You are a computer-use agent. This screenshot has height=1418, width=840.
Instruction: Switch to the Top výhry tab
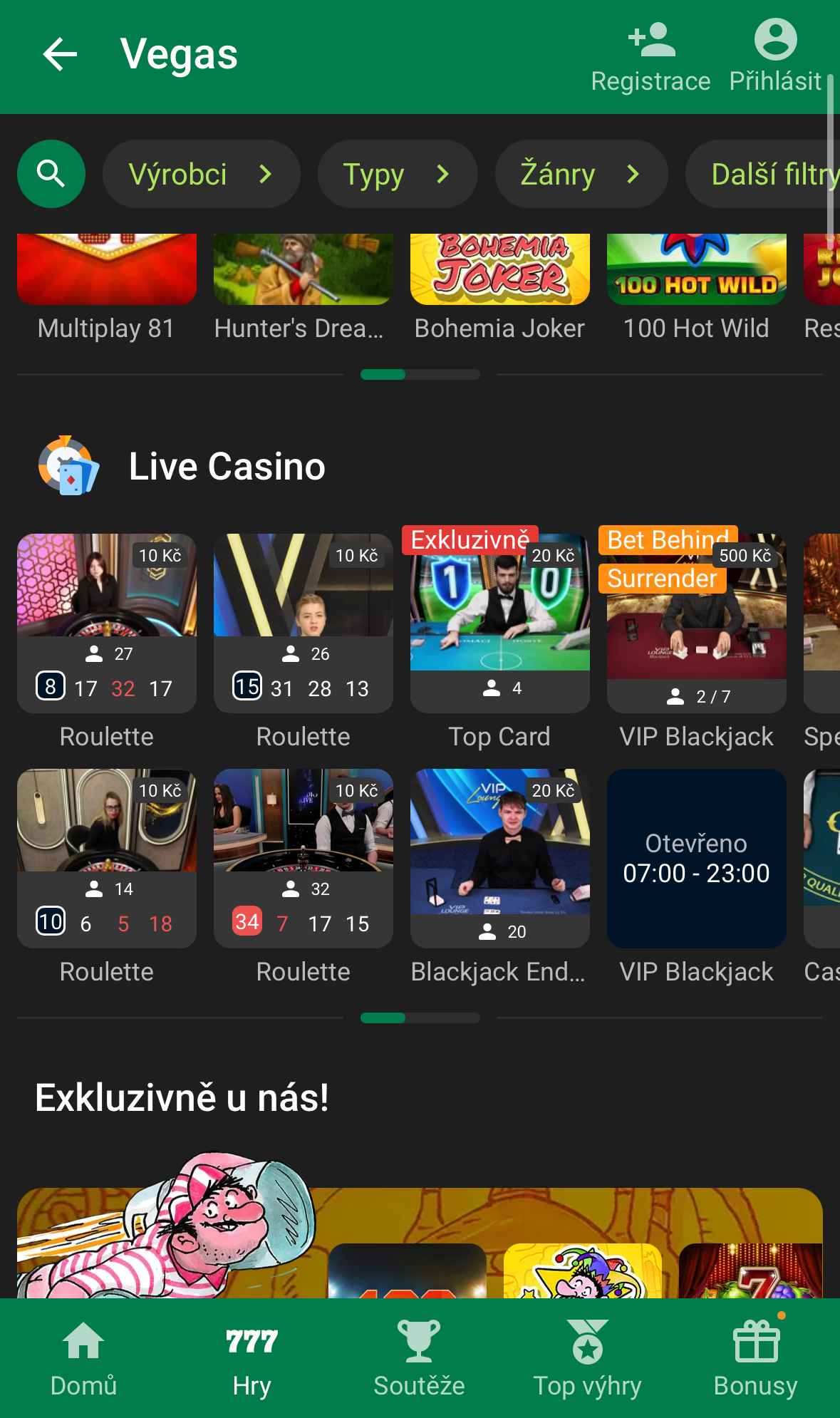pos(587,1358)
